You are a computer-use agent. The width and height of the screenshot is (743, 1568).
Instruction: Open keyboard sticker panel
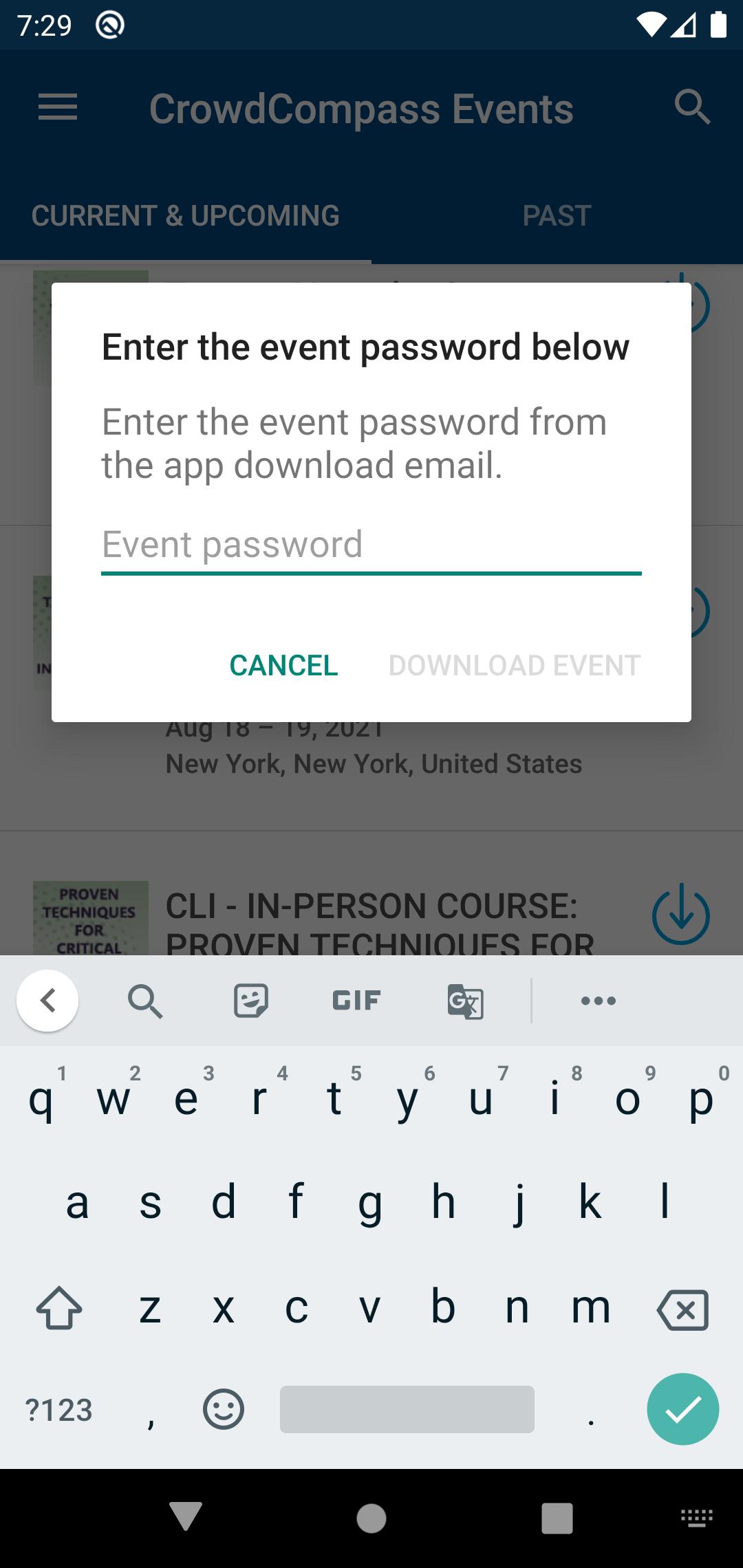click(251, 1001)
